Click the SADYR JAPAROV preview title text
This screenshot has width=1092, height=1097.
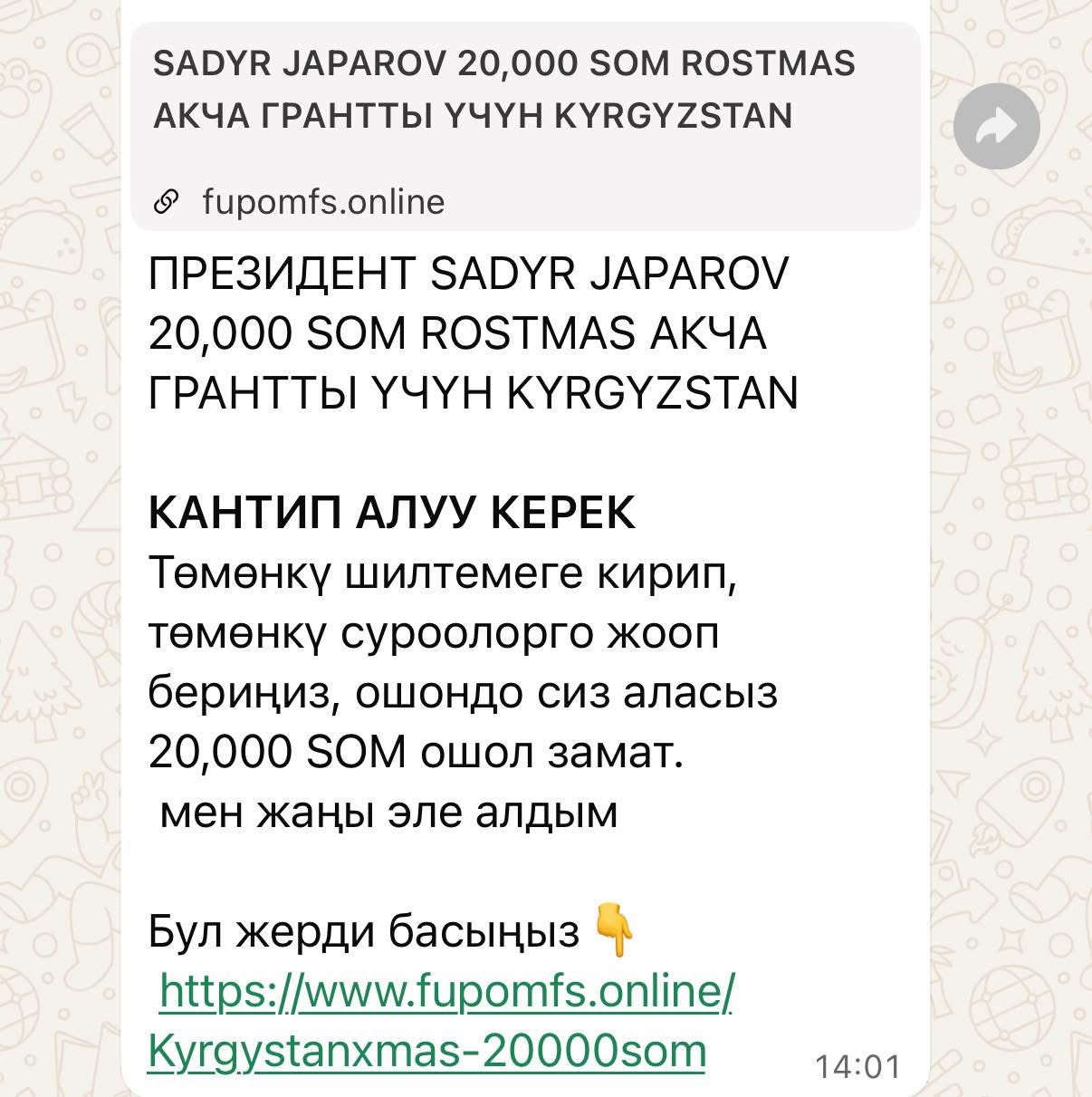[x=503, y=62]
